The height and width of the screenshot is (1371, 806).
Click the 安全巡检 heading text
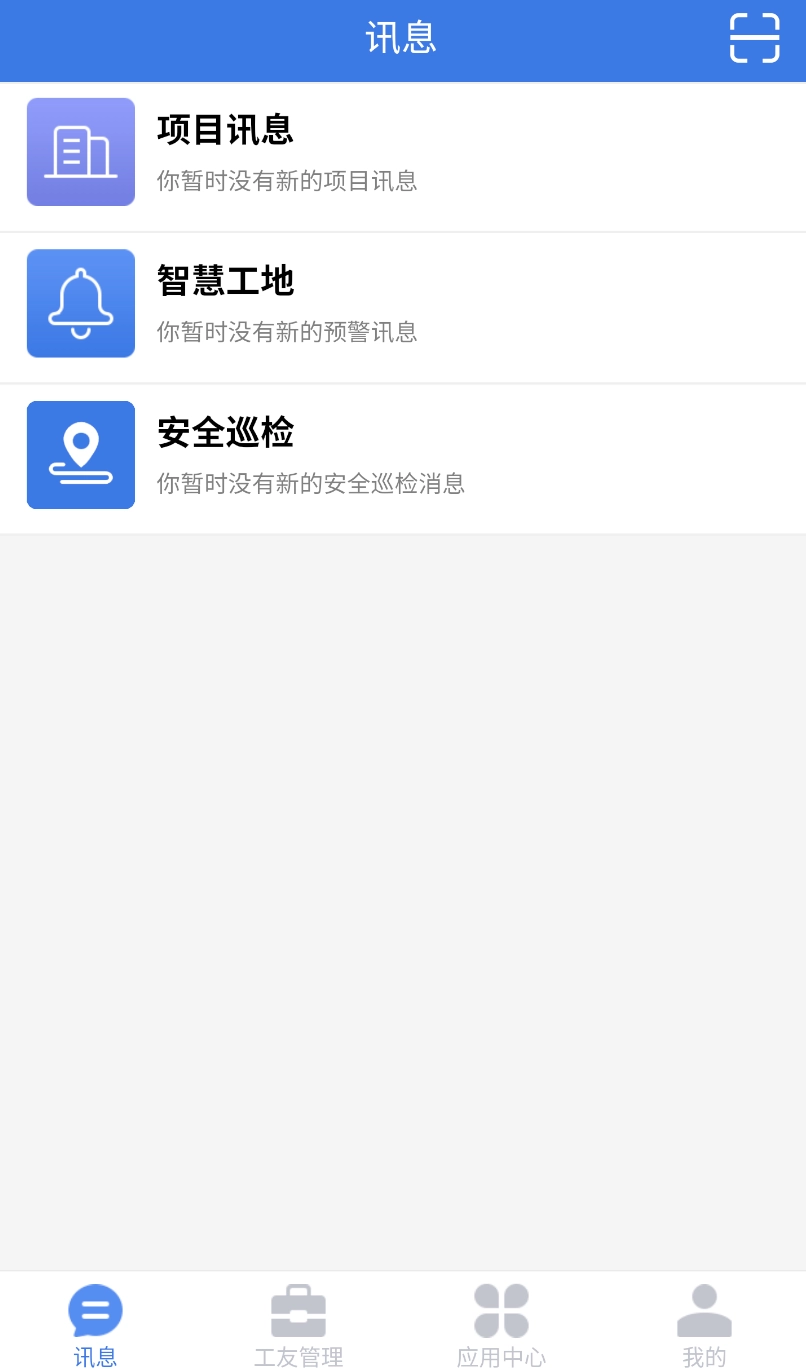[x=224, y=434]
